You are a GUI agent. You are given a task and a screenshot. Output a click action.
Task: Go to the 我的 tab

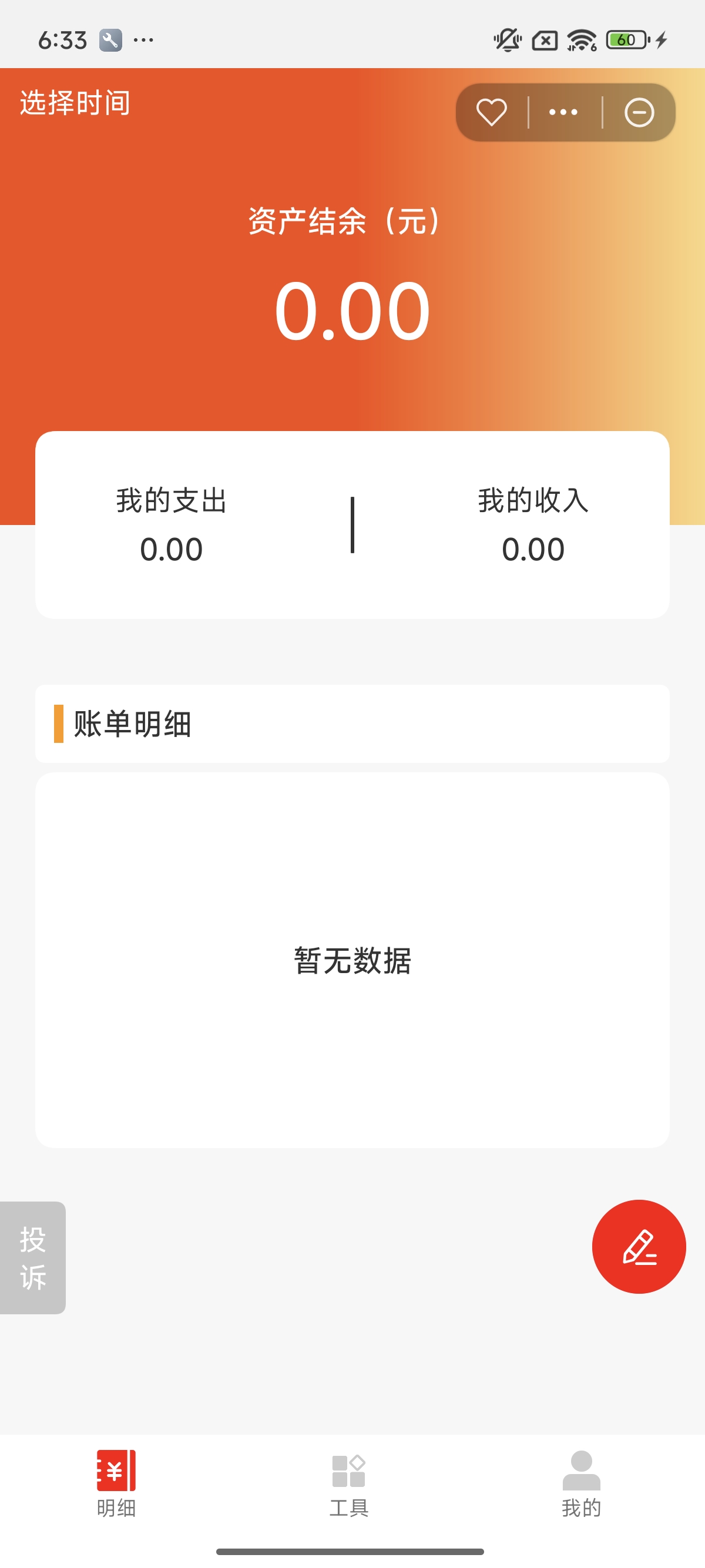pos(582,1483)
